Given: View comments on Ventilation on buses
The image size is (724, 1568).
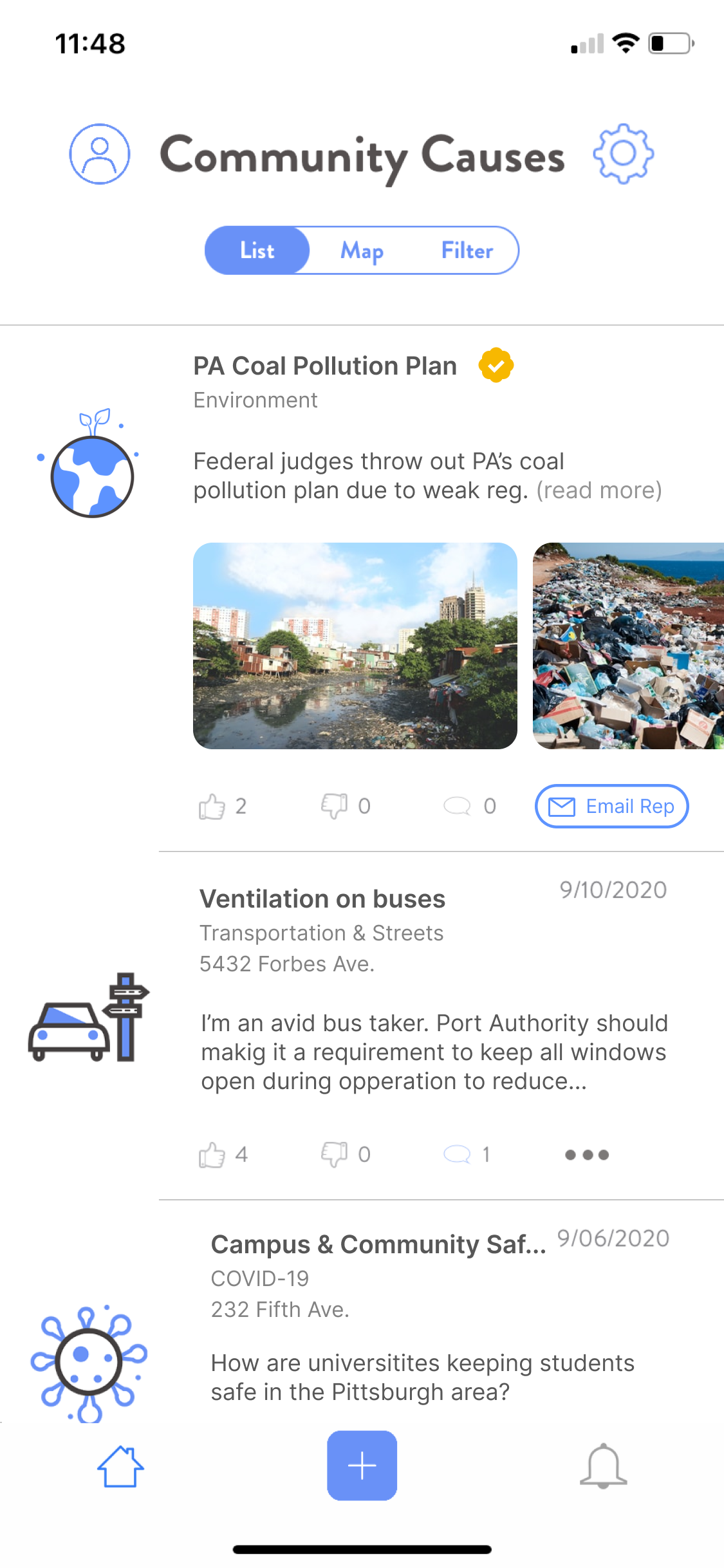Looking at the screenshot, I should 458,1155.
